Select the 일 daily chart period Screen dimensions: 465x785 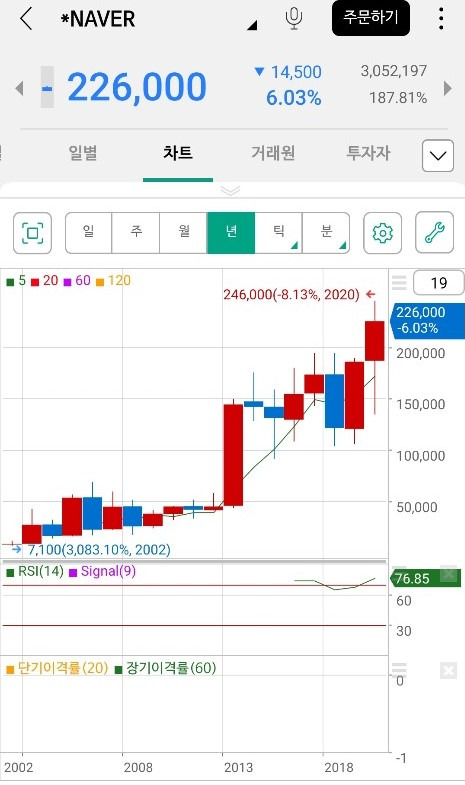tap(89, 233)
